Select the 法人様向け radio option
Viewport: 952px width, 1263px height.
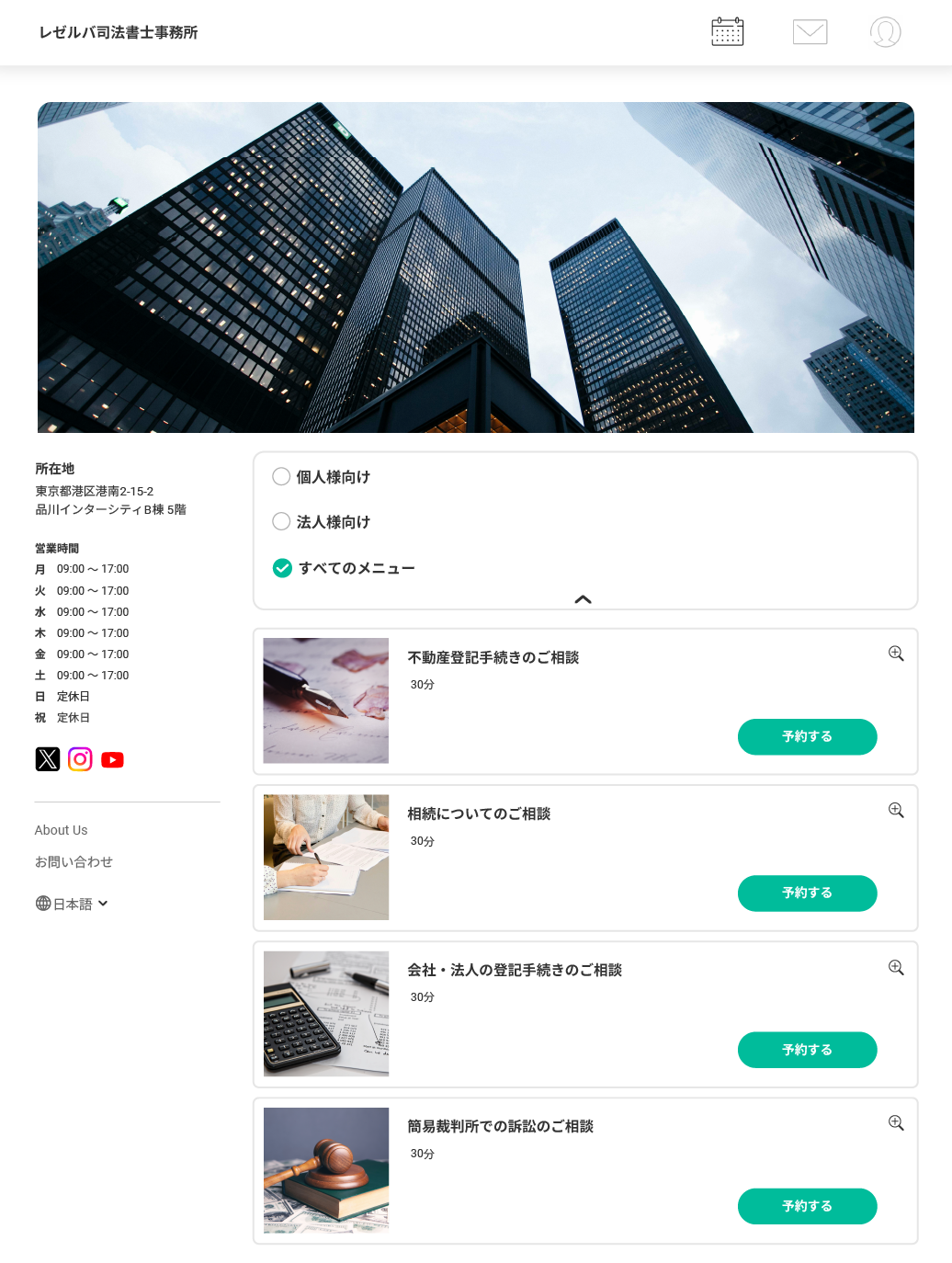point(282,521)
